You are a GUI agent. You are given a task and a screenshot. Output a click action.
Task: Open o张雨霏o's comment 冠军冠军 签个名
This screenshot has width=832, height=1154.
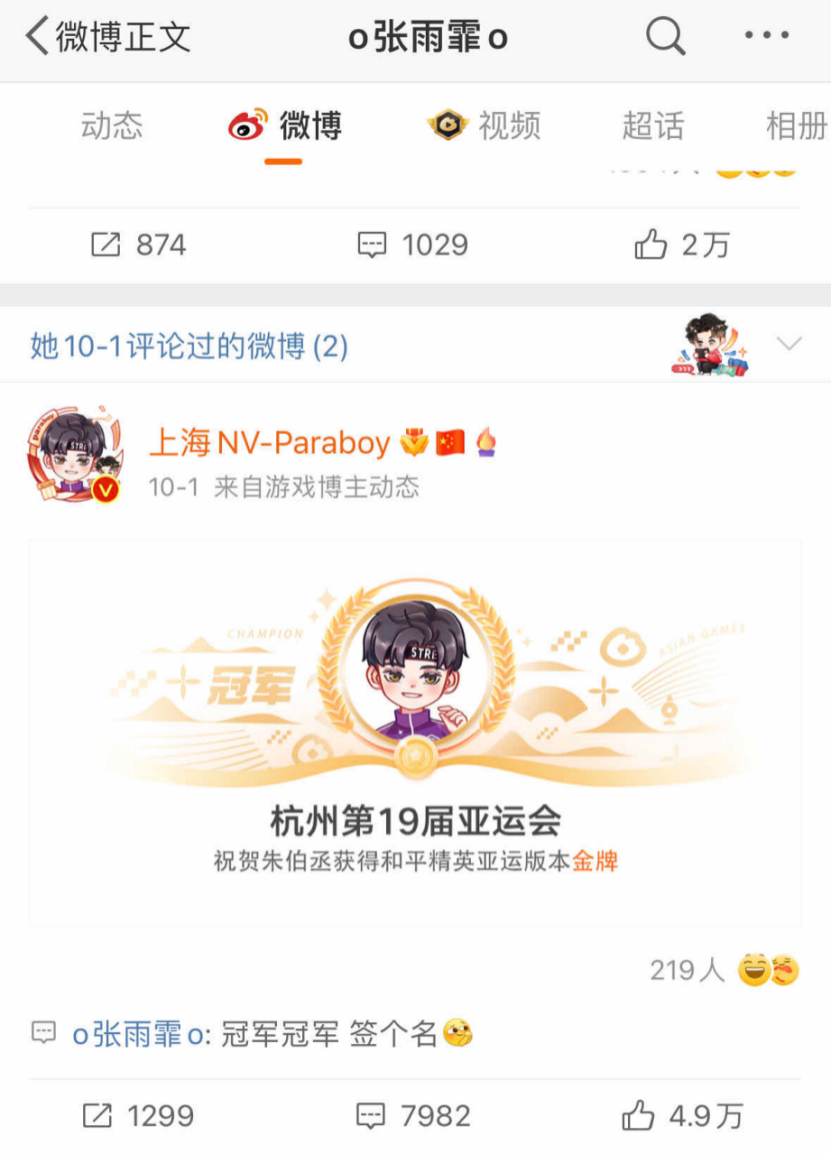270,1034
